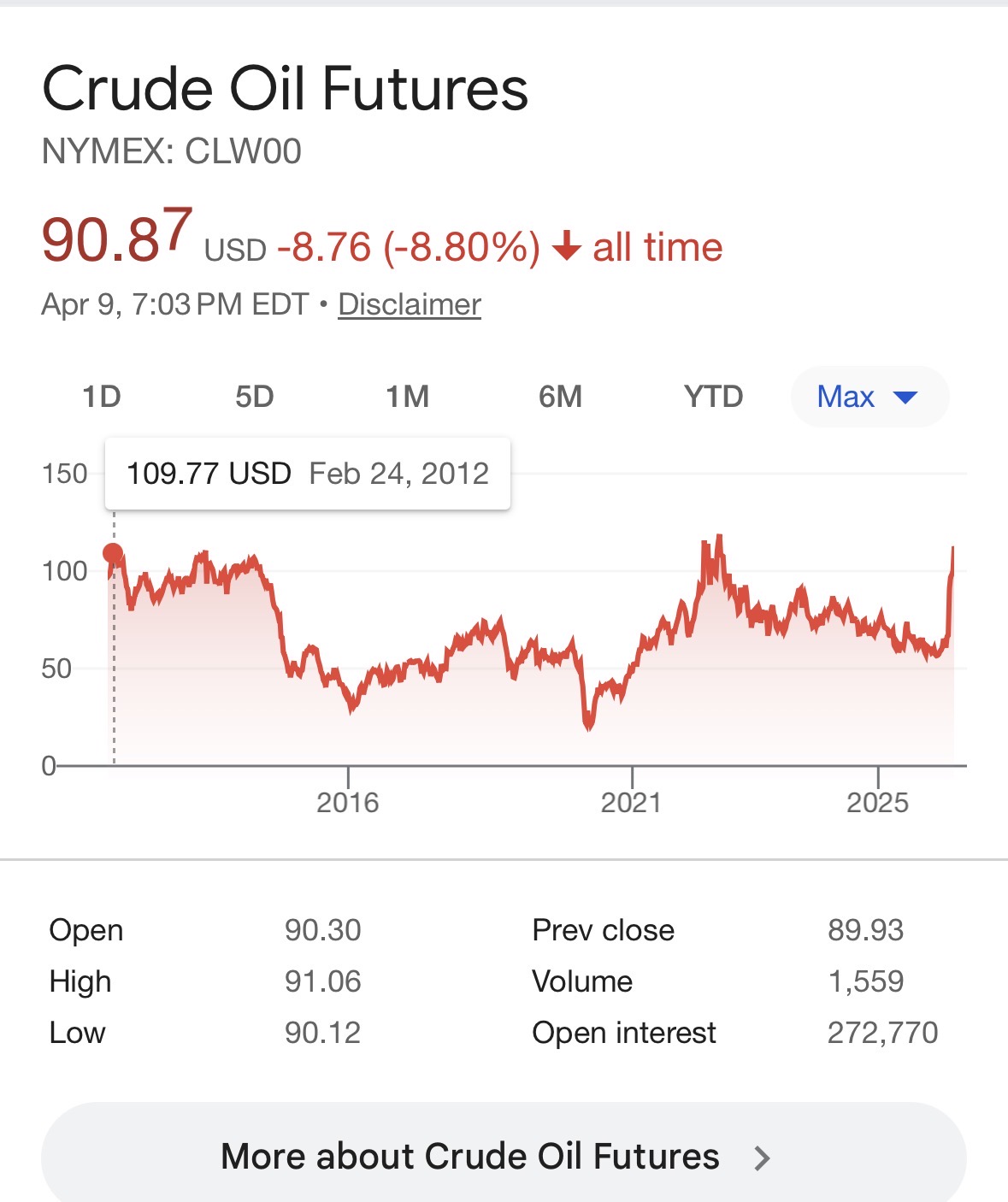Expand the Max range dropdown
Viewport: 1008px width, 1202px height.
[x=869, y=397]
